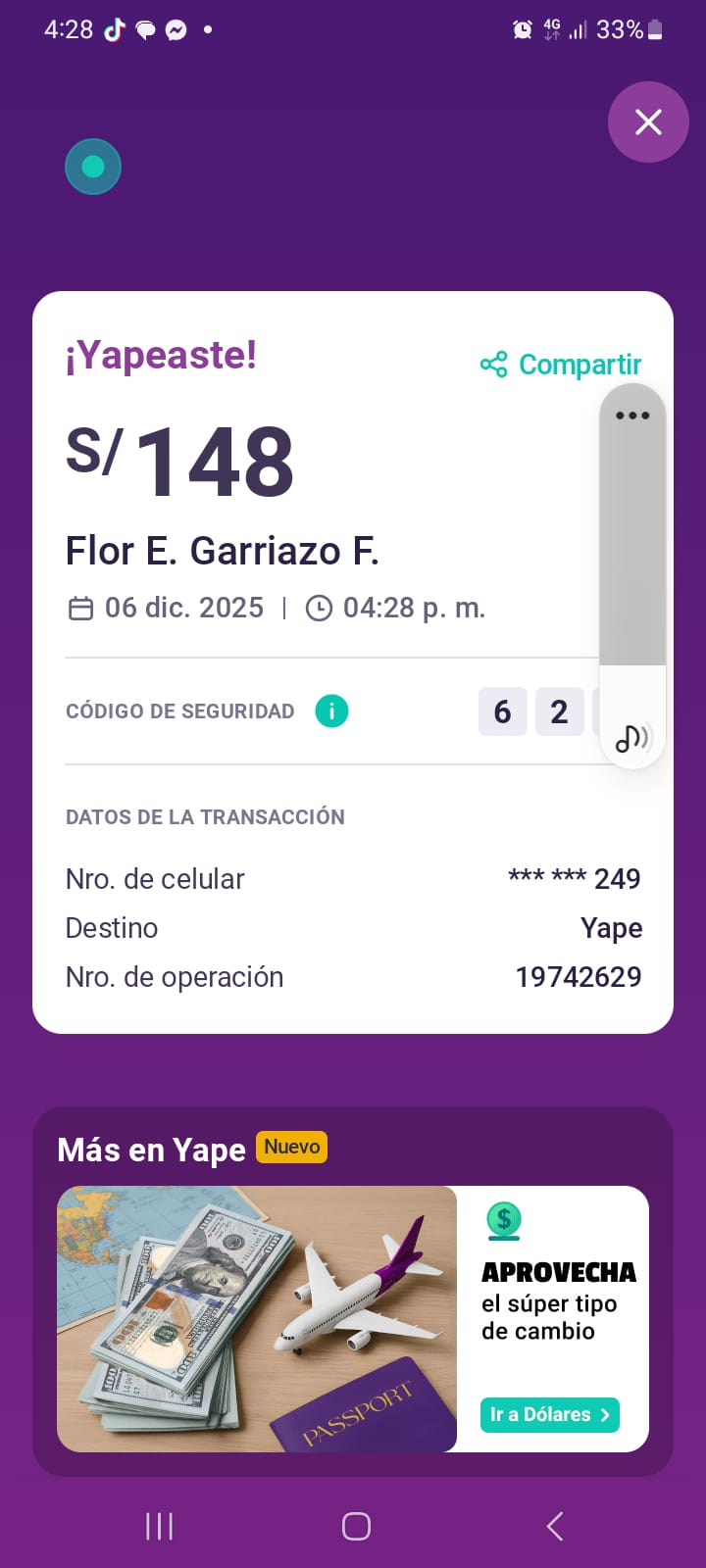The height and width of the screenshot is (1568, 706).
Task: Share the payment receipt via Compartir
Action: [x=561, y=365]
